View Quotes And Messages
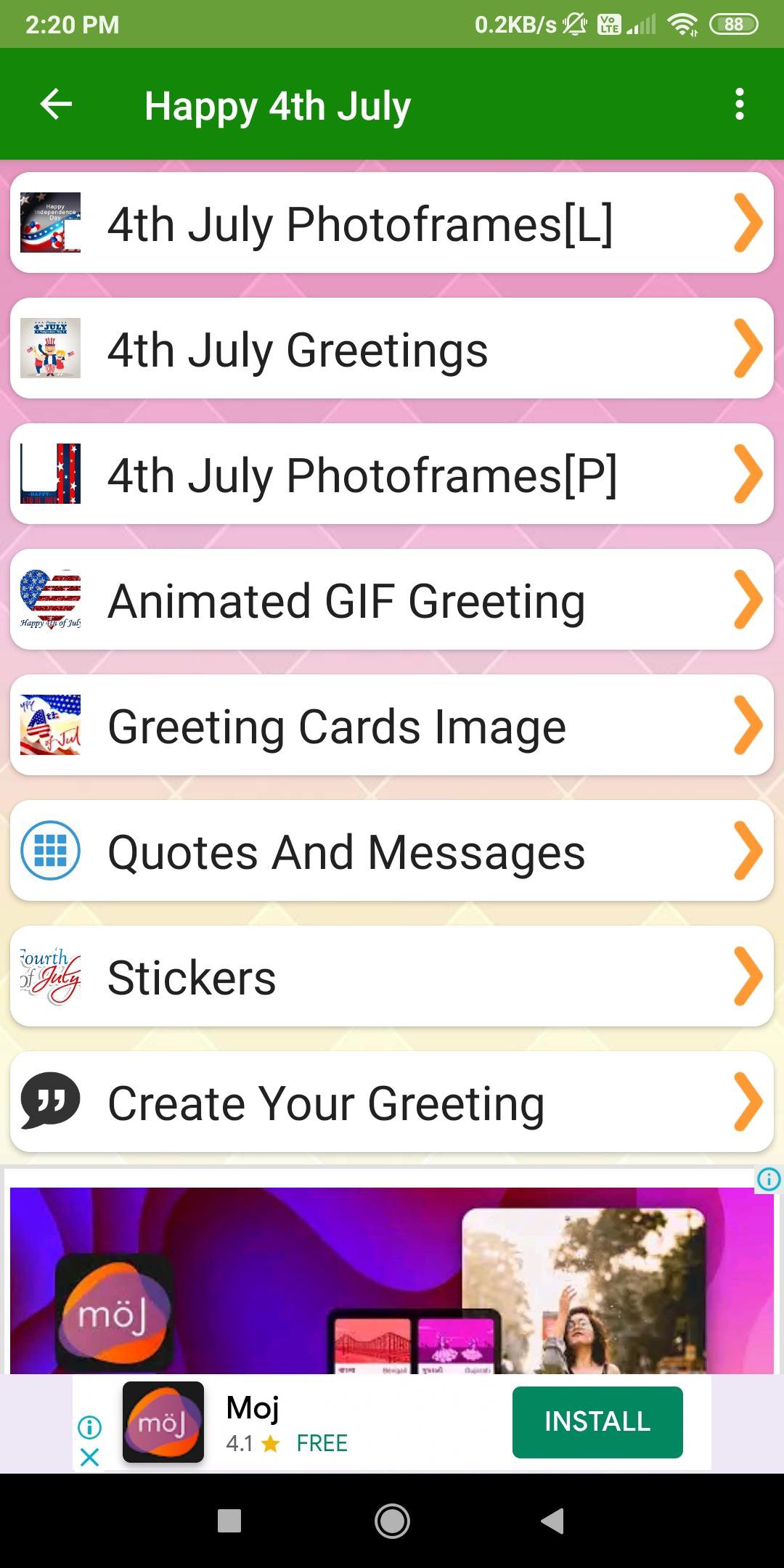Image resolution: width=784 pixels, height=1568 pixels. tap(392, 851)
